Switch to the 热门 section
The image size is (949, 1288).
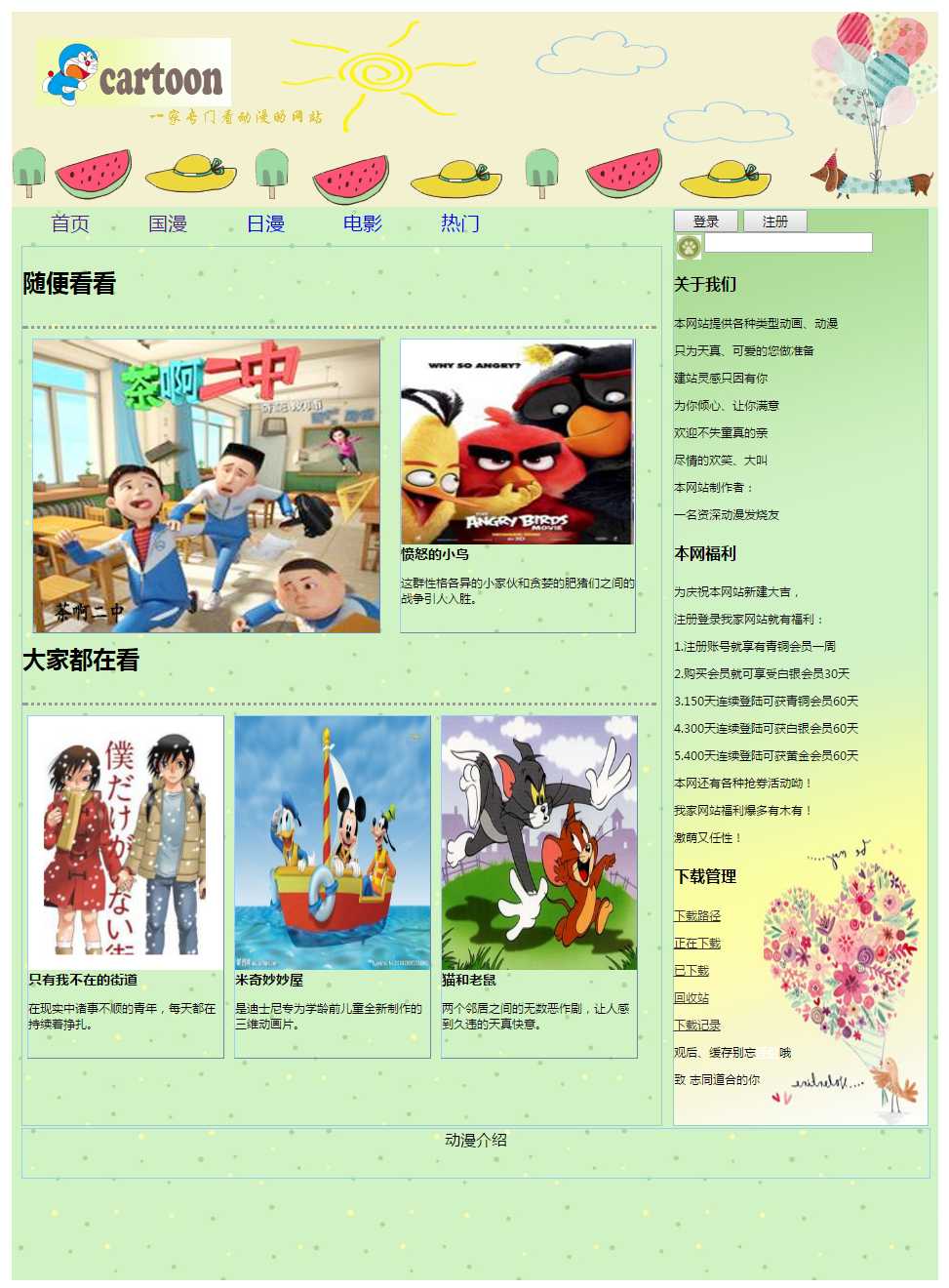pyautogui.click(x=460, y=223)
